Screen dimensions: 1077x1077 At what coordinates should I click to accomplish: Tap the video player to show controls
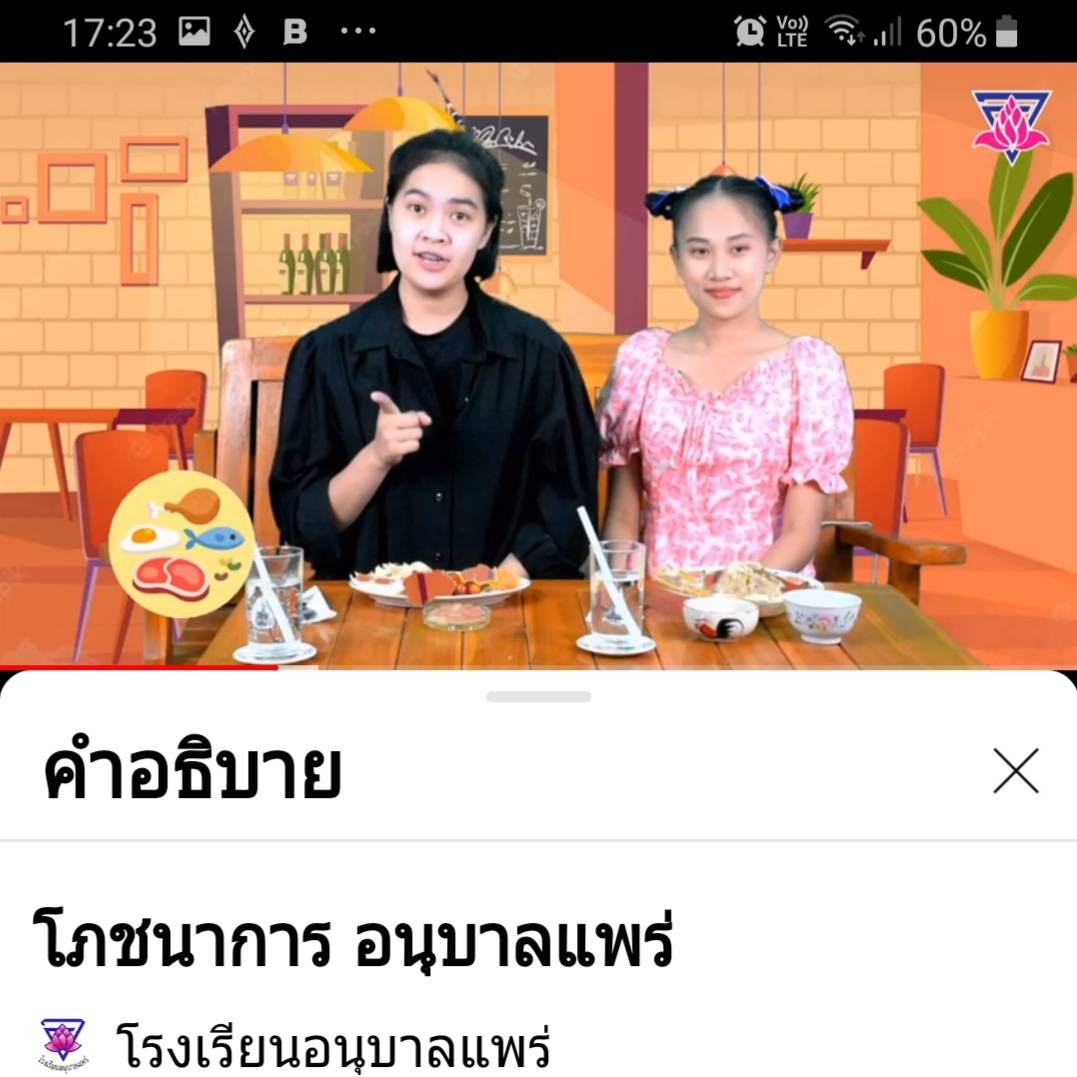538,365
